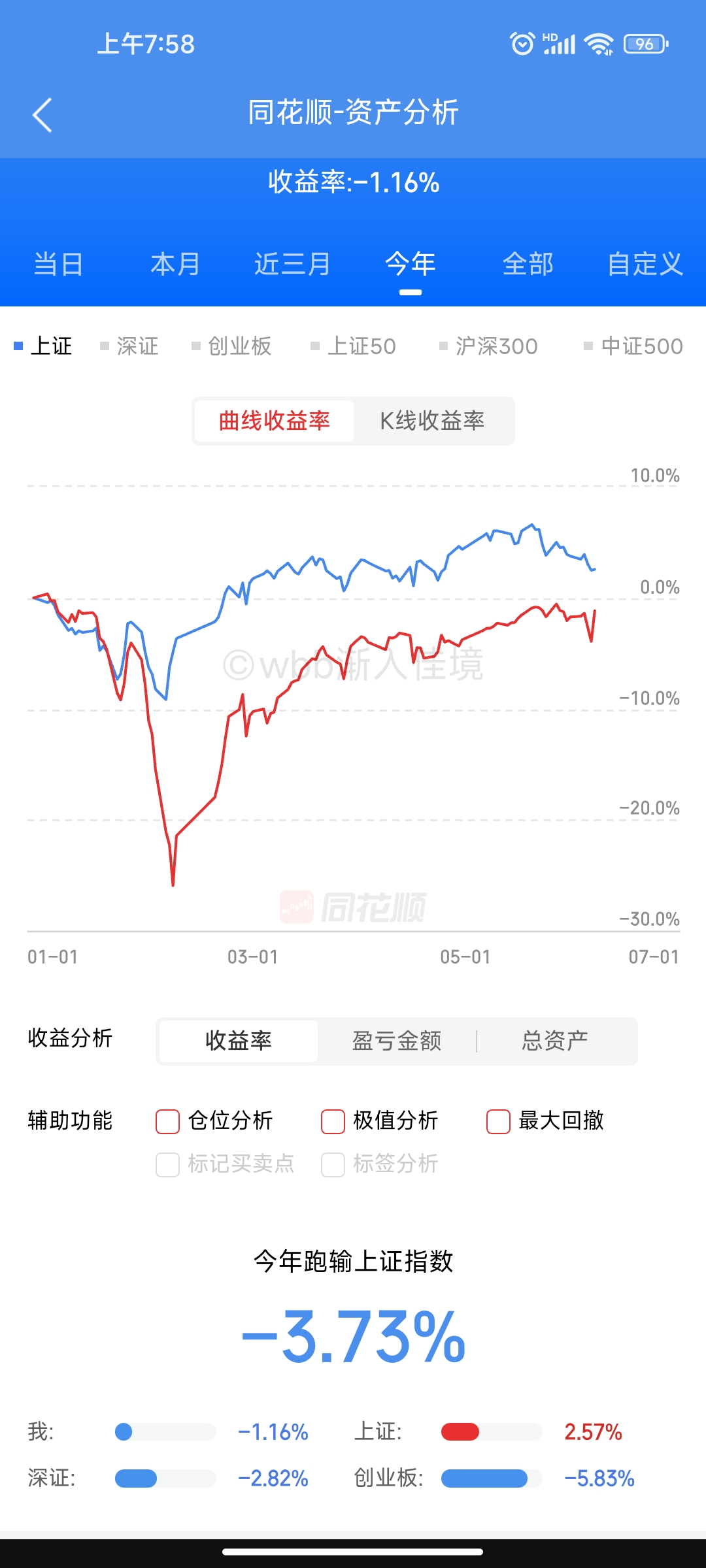Compare with the 创业板 index
Image resolution: width=706 pixels, height=1568 pixels.
click(231, 346)
